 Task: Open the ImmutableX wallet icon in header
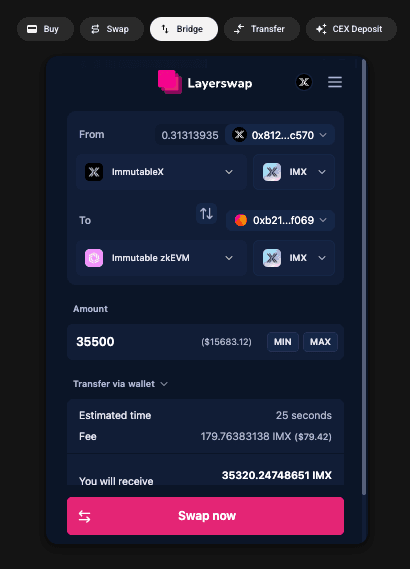coord(304,82)
